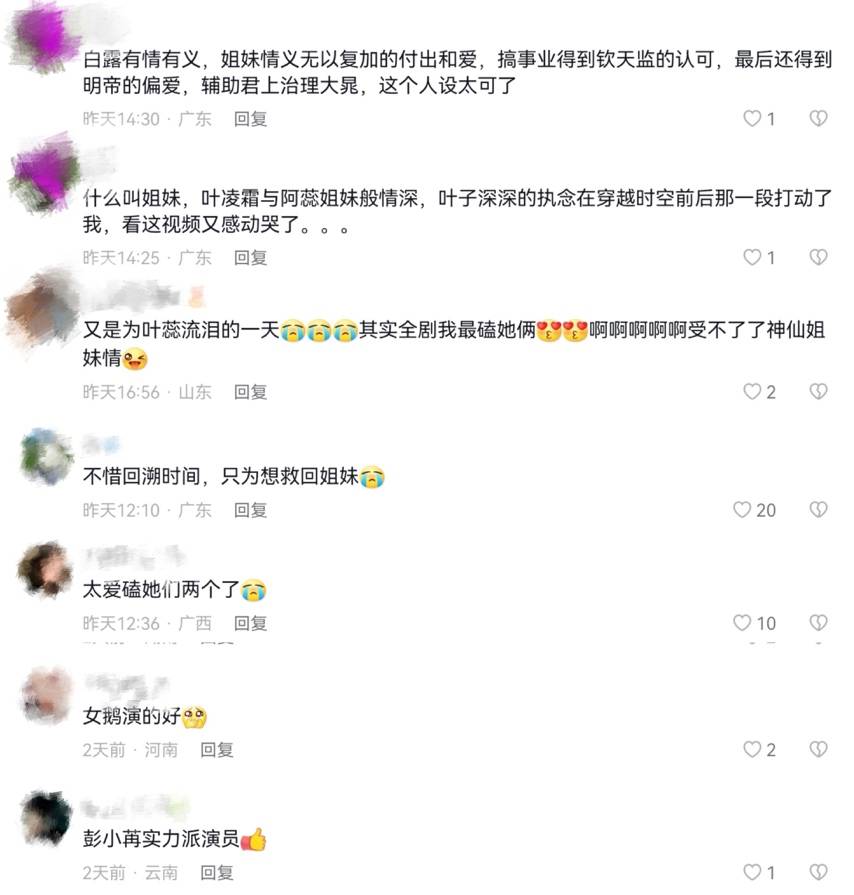Reply to the comment 女鹅演的好

coord(217,749)
